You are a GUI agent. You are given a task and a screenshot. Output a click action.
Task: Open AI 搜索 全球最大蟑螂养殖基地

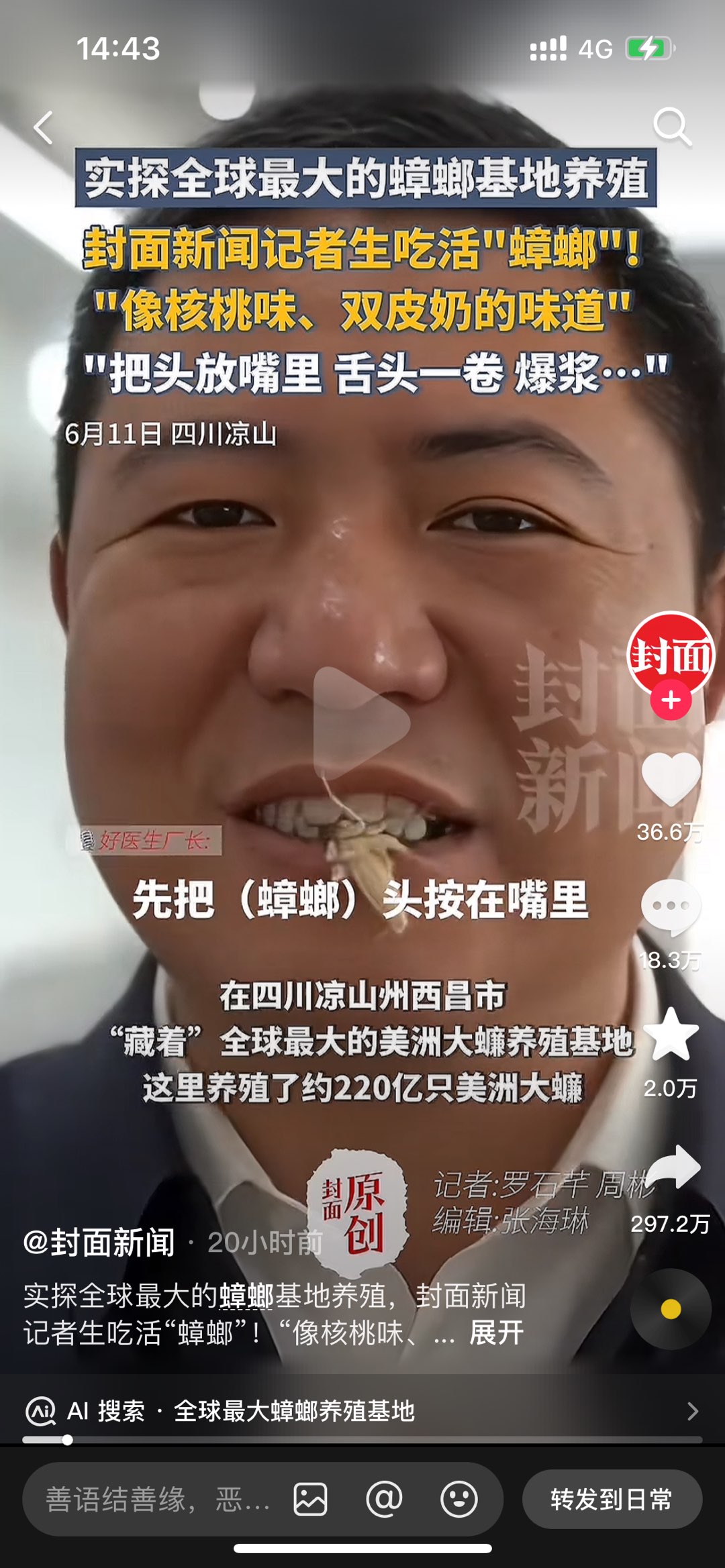click(362, 1411)
